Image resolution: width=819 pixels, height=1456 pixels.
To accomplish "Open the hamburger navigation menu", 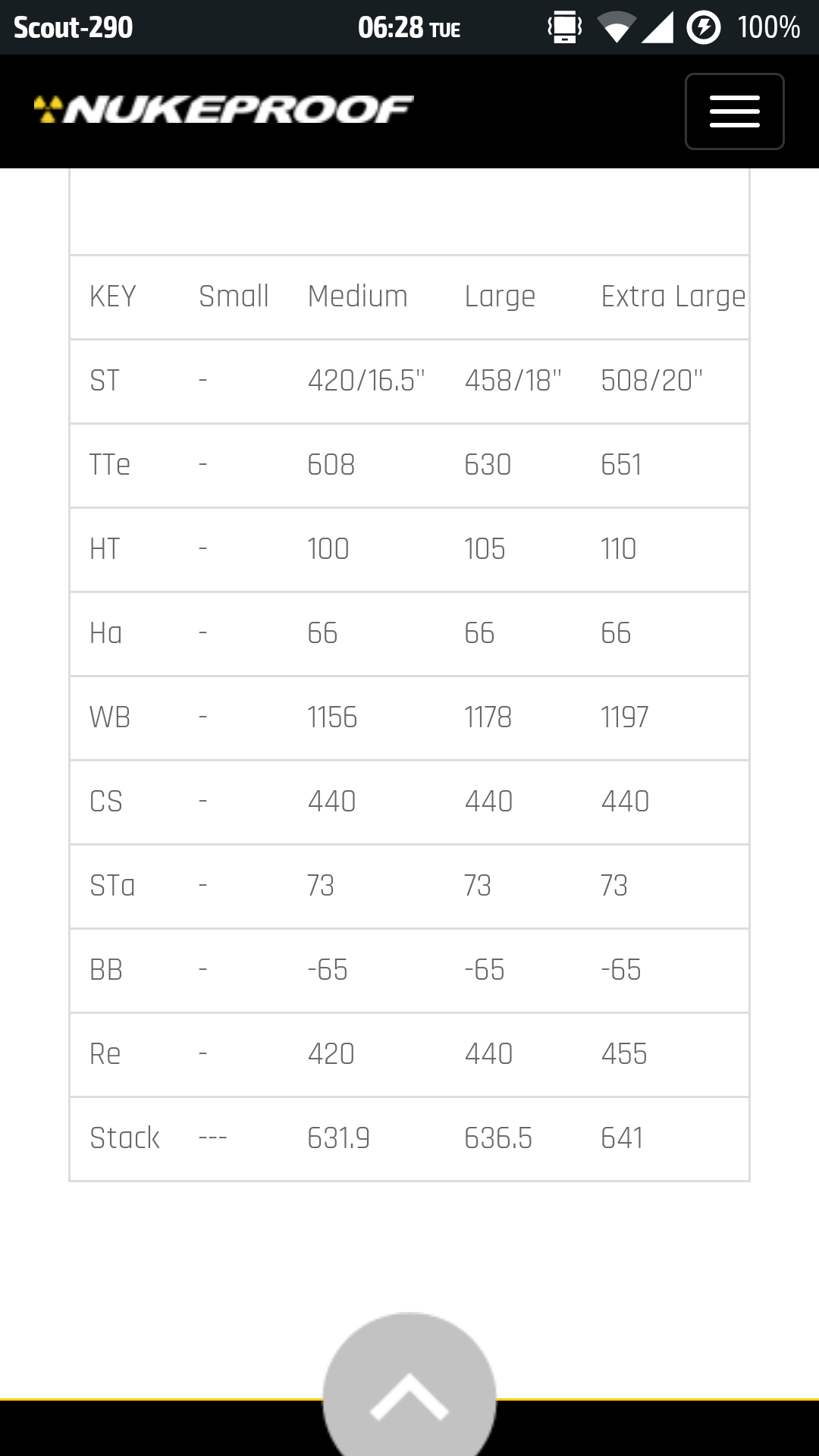I will tap(734, 111).
